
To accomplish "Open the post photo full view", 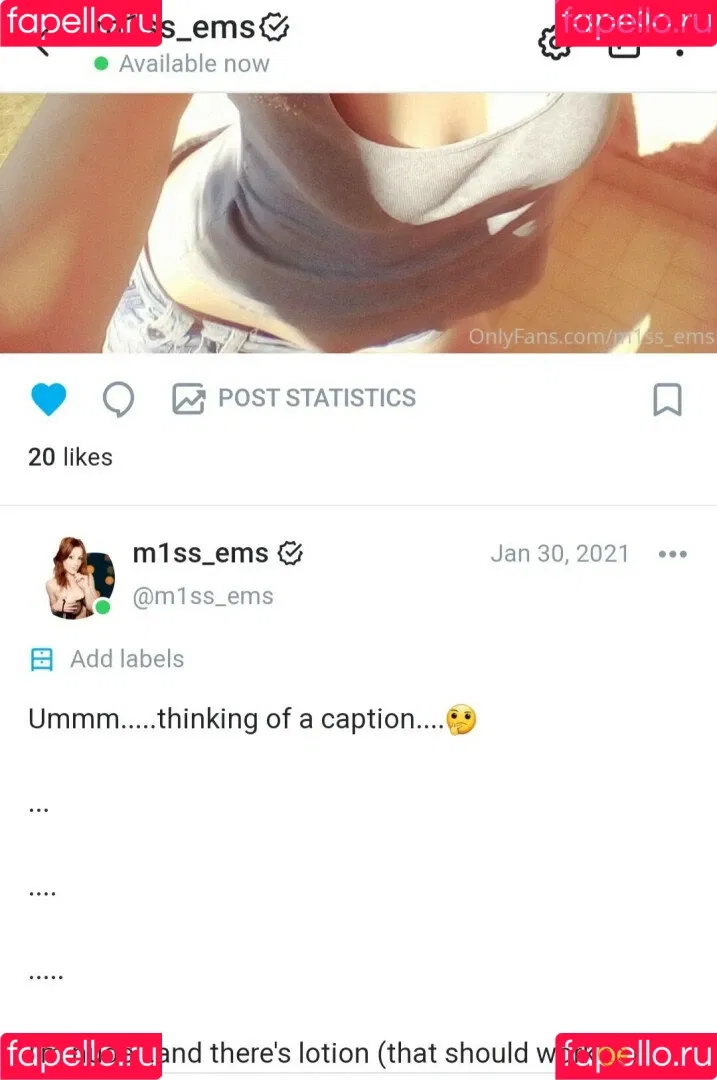I will coord(358,222).
